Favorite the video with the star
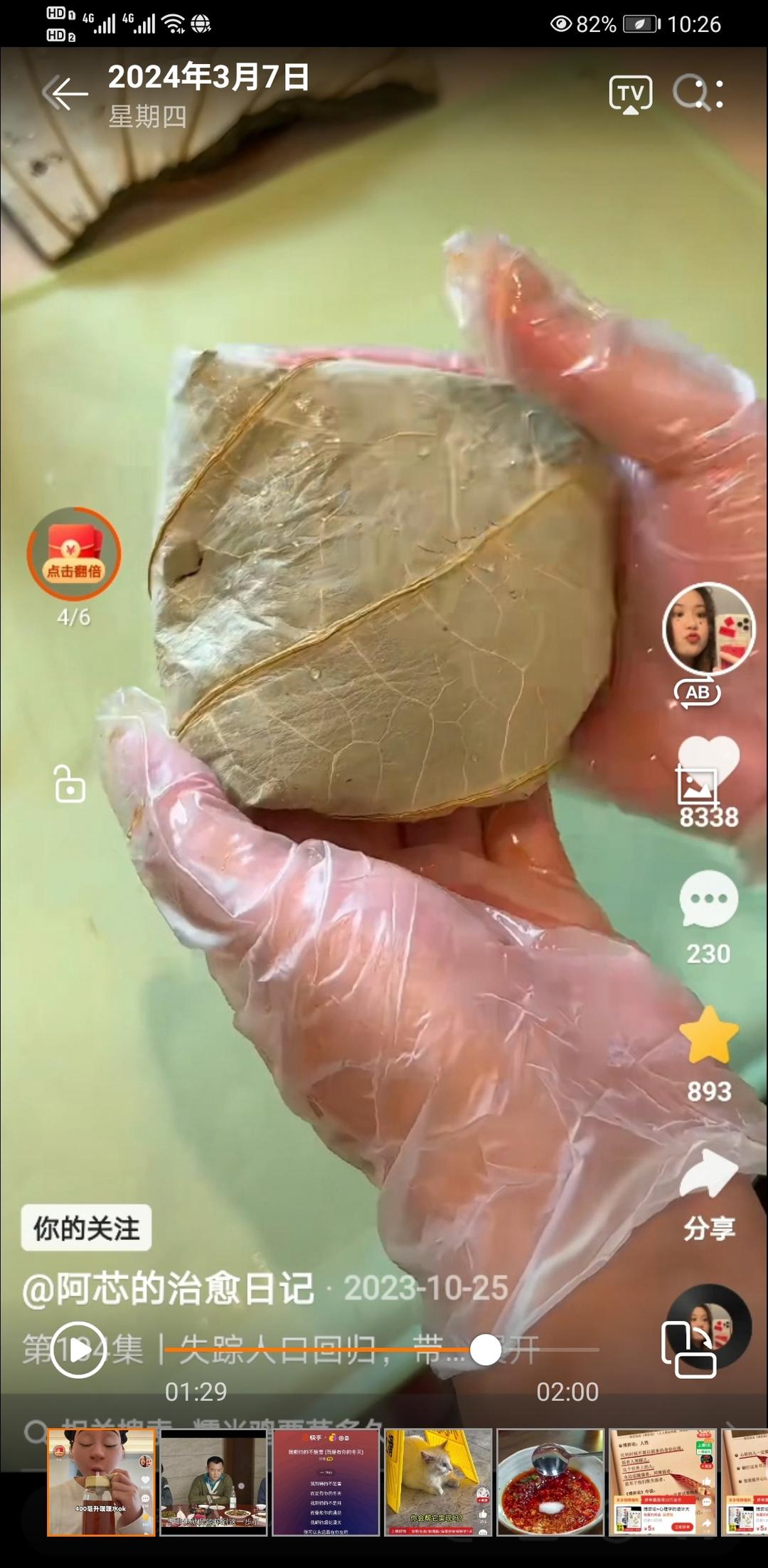This screenshot has height=1568, width=768. [x=708, y=1036]
